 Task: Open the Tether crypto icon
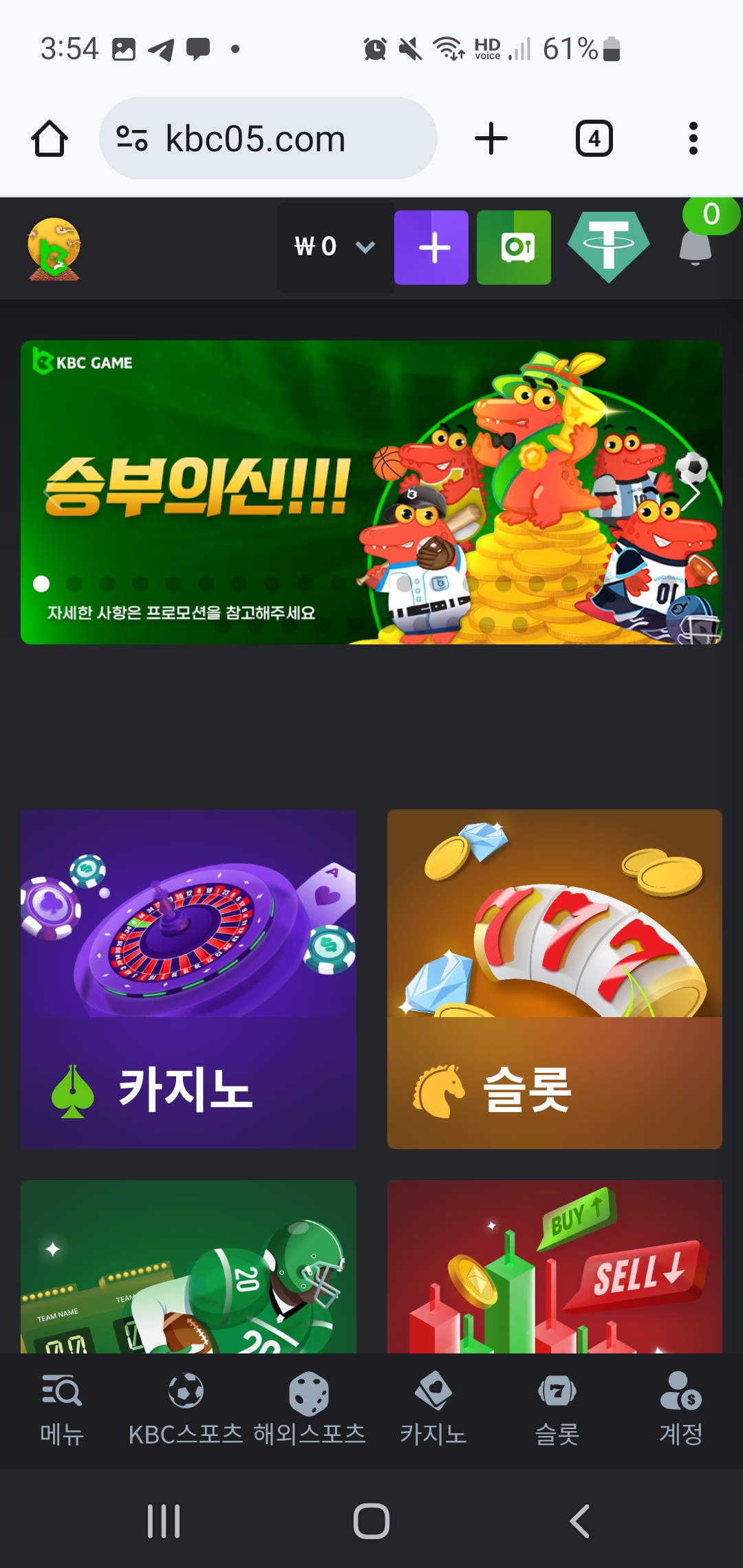[x=608, y=247]
